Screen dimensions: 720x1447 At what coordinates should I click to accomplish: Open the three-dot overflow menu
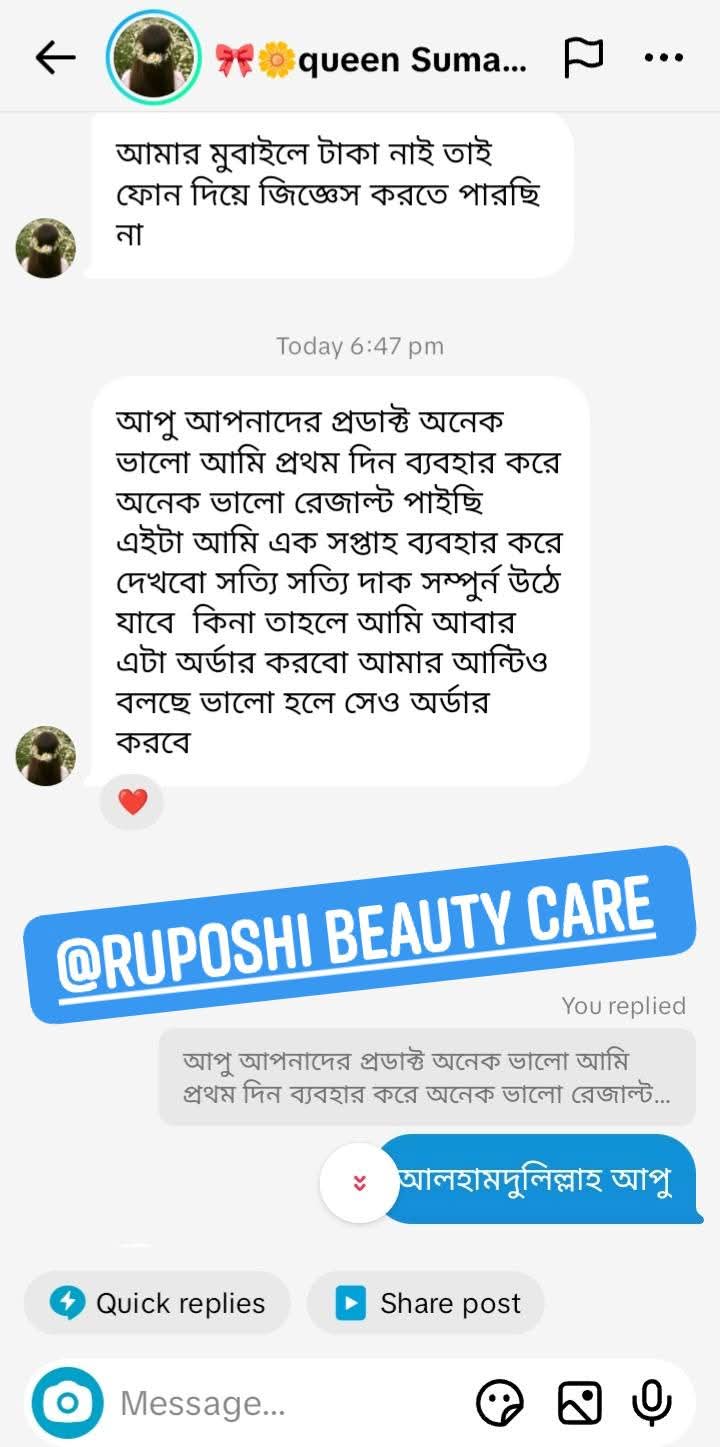[x=663, y=58]
